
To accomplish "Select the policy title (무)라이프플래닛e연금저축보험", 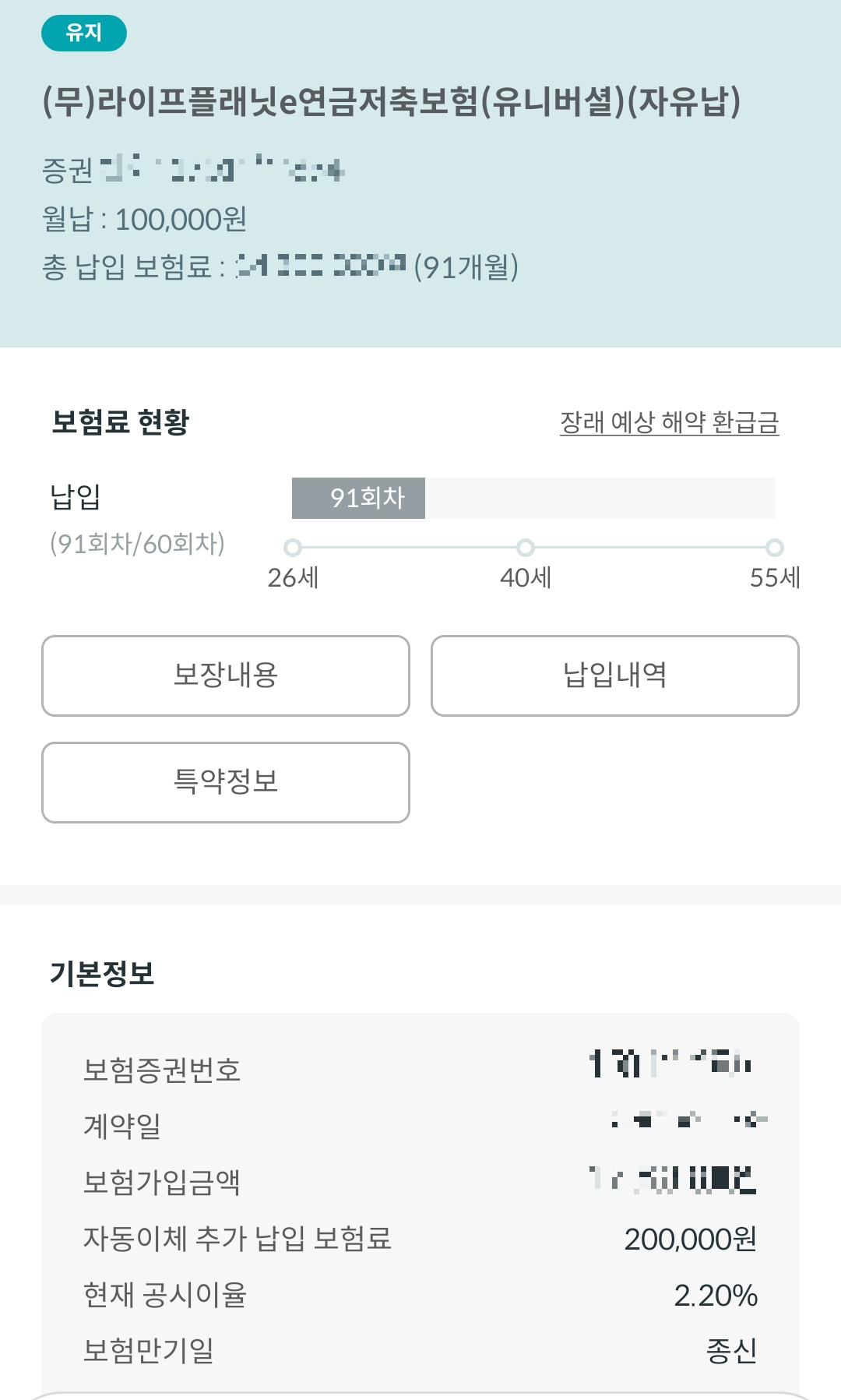I will click(x=389, y=100).
